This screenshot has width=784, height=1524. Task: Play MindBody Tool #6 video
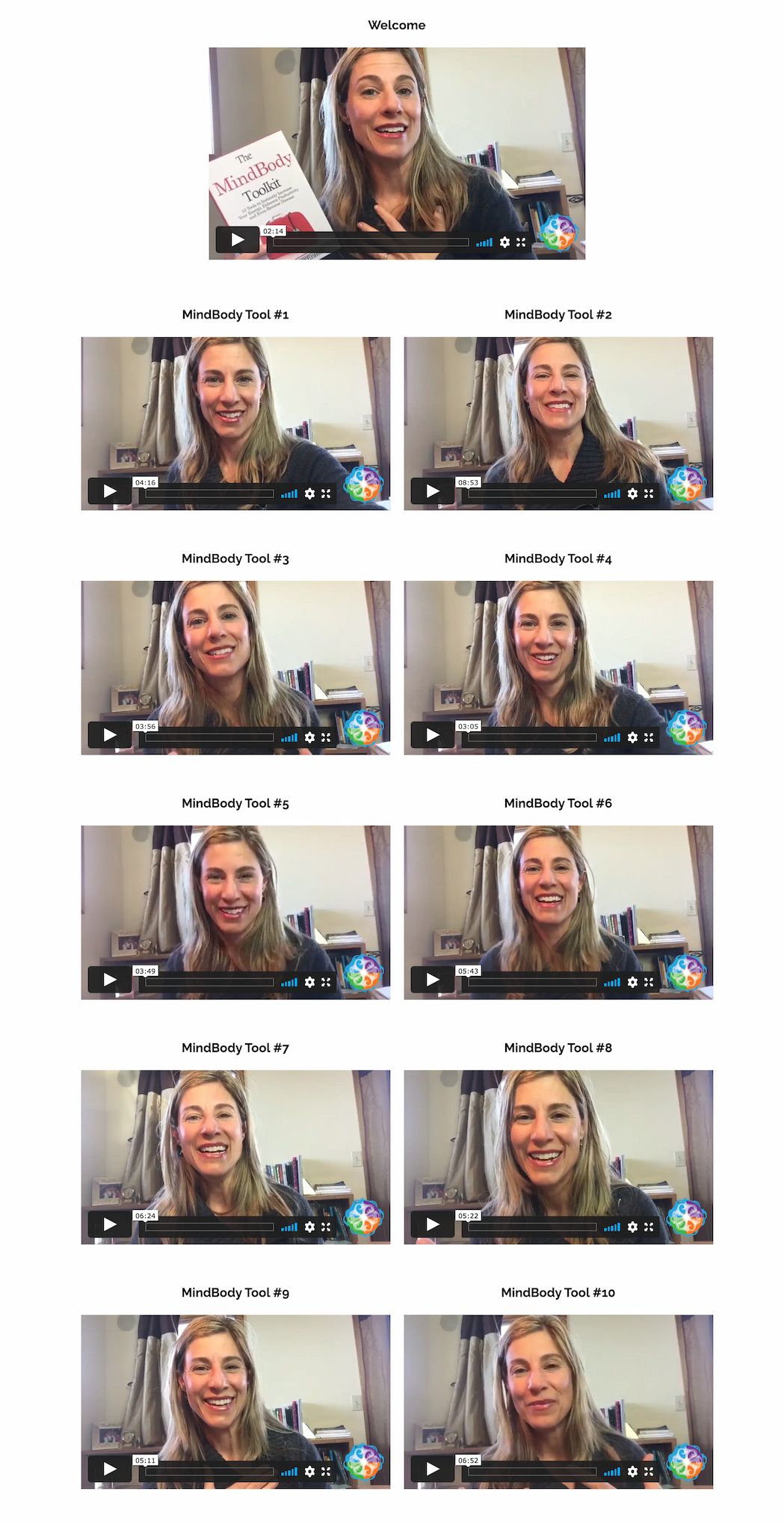(432, 980)
